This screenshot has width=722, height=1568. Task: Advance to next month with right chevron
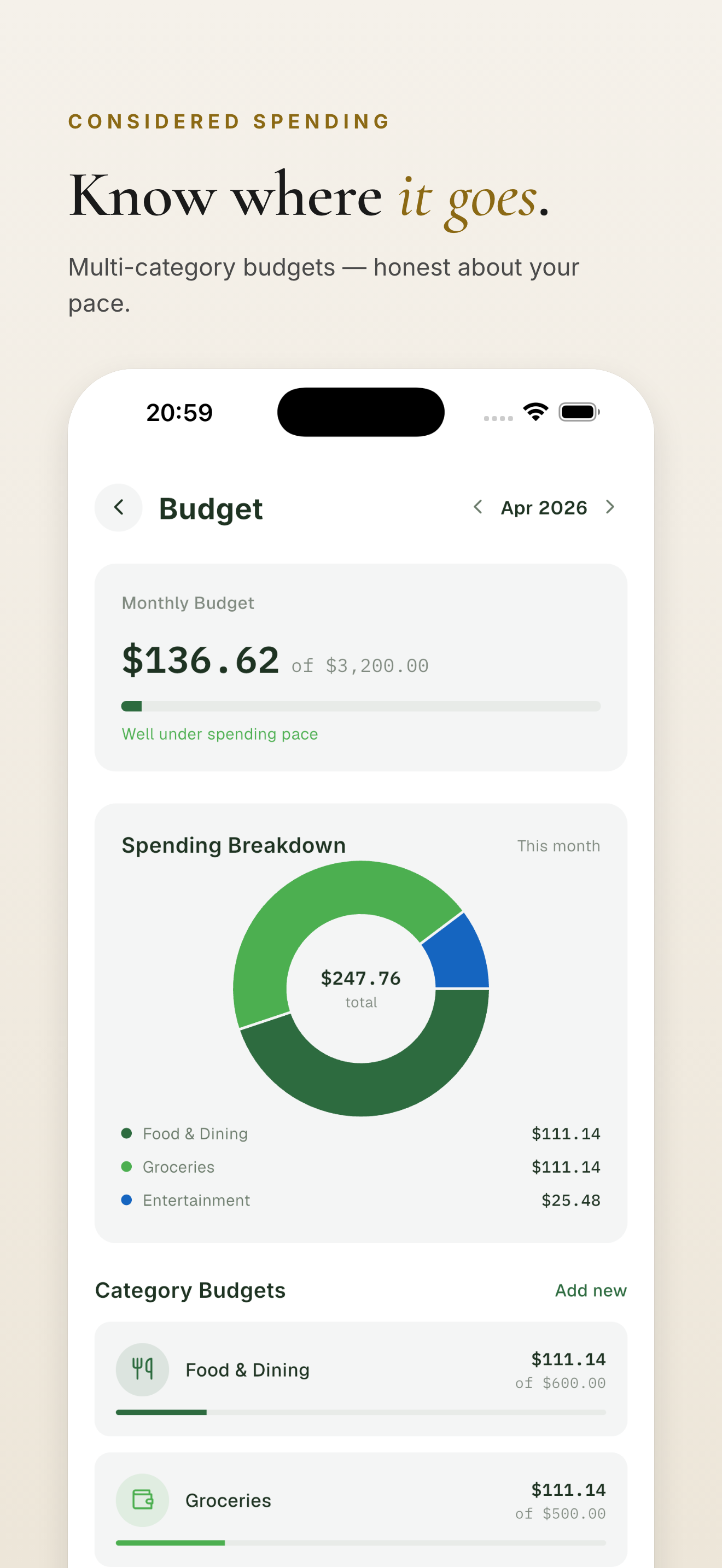coord(610,507)
